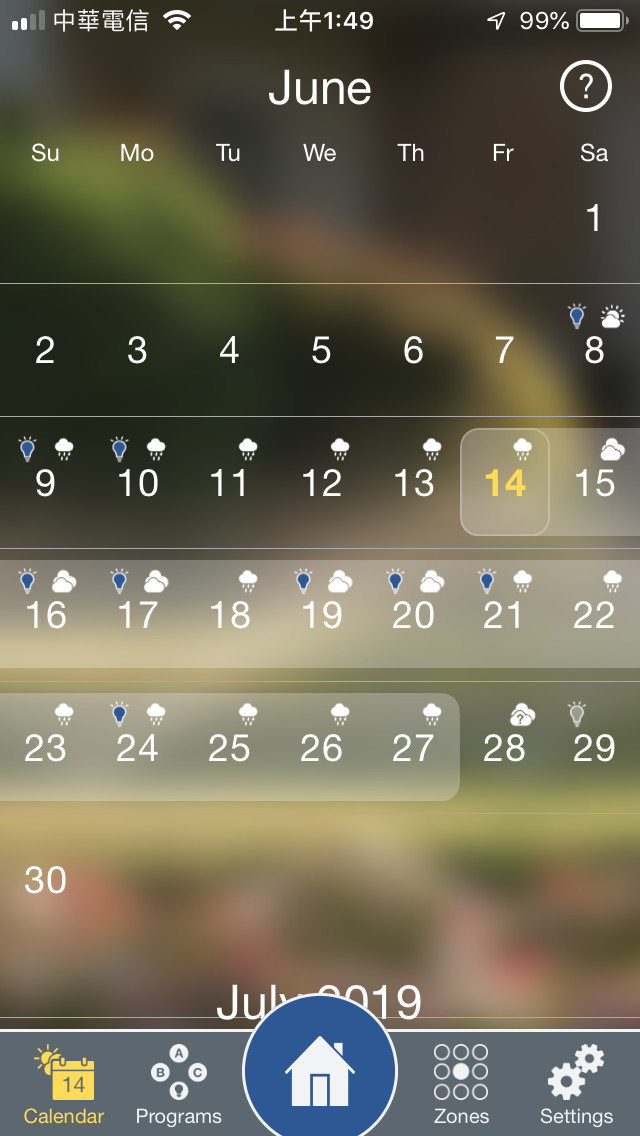Select June 8 on the calendar
The image size is (640, 1136).
tap(594, 350)
